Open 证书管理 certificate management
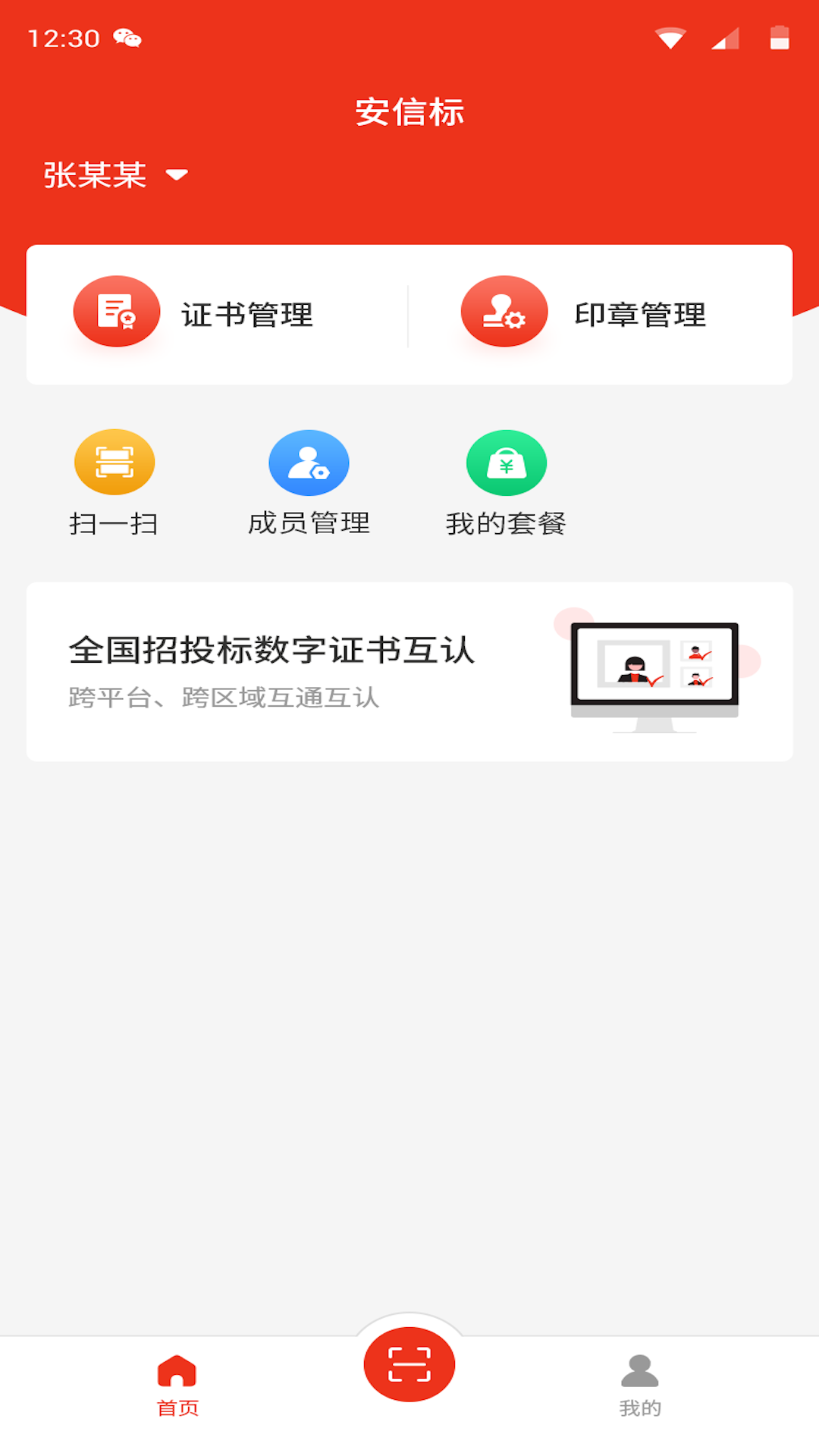The width and height of the screenshot is (819, 1456). tap(194, 312)
